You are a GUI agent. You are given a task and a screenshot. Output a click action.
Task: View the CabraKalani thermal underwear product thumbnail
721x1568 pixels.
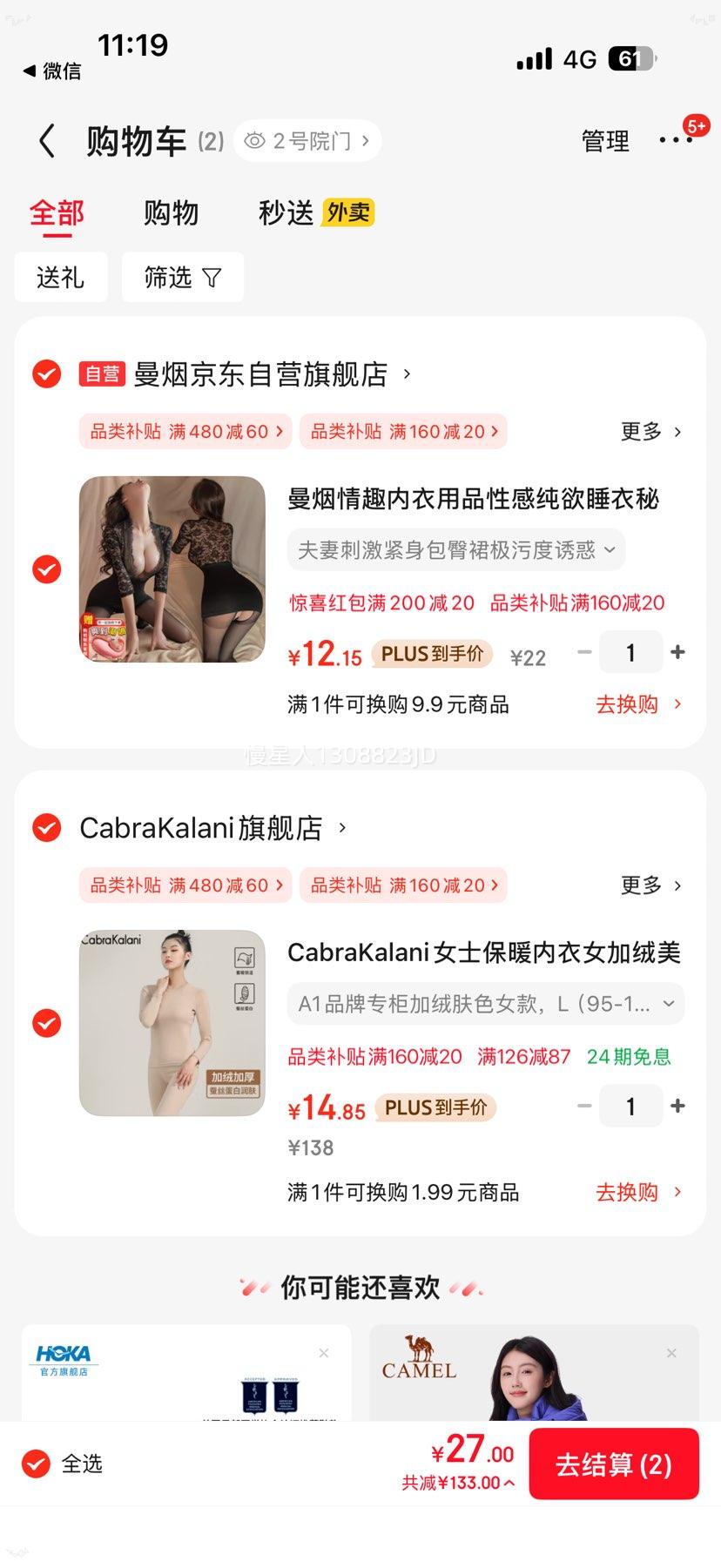[172, 1023]
